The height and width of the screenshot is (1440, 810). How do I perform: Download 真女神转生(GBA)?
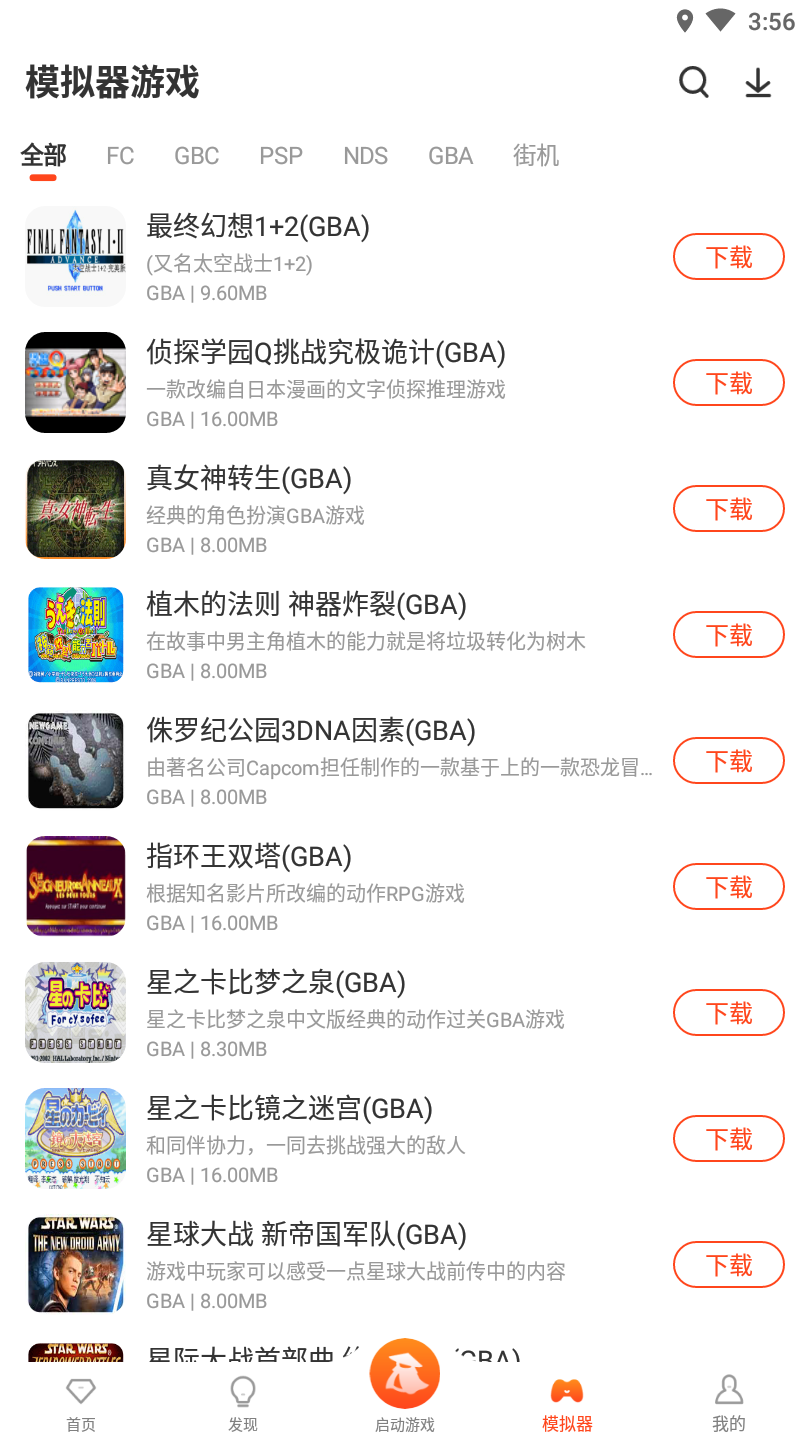point(728,508)
